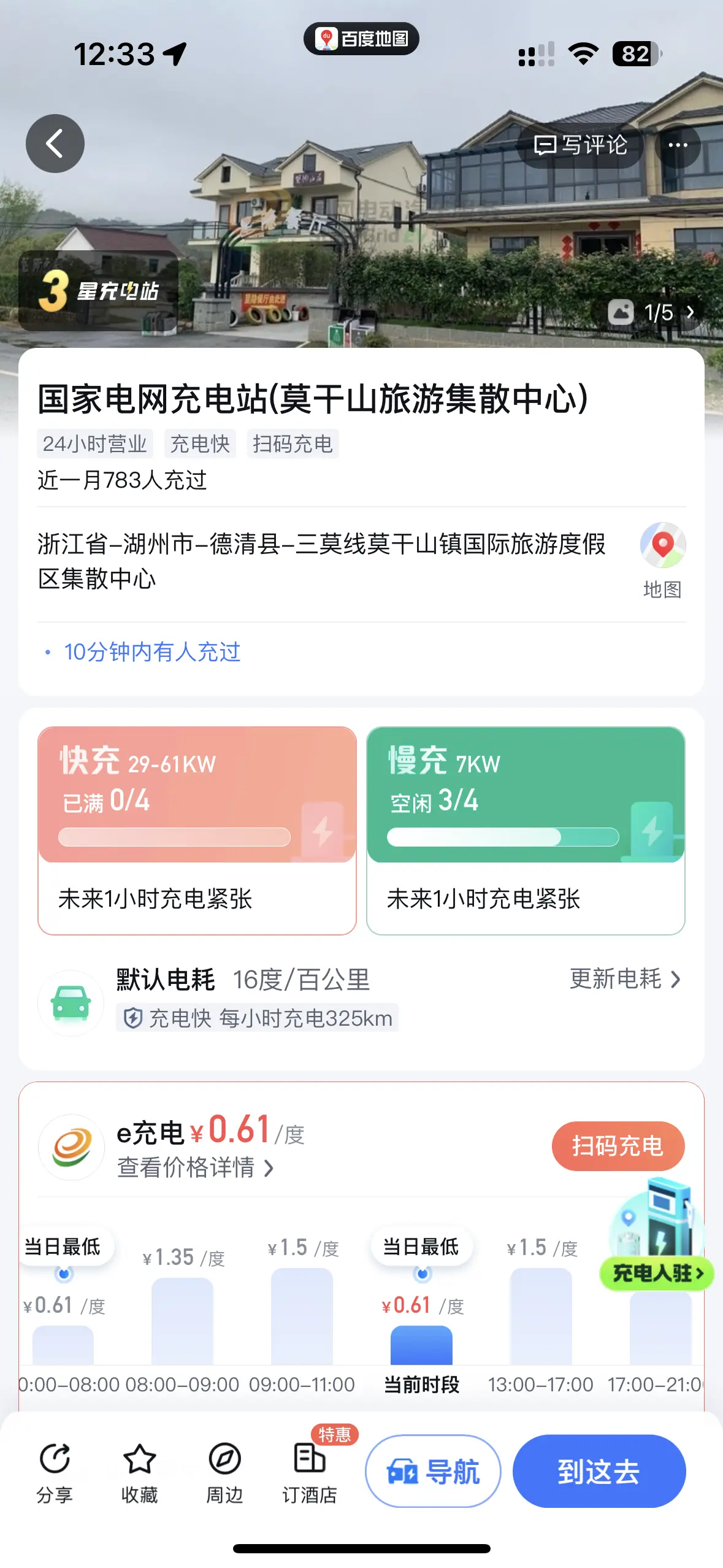View 查看价格详情 price details
723x1568 pixels.
pos(195,1167)
